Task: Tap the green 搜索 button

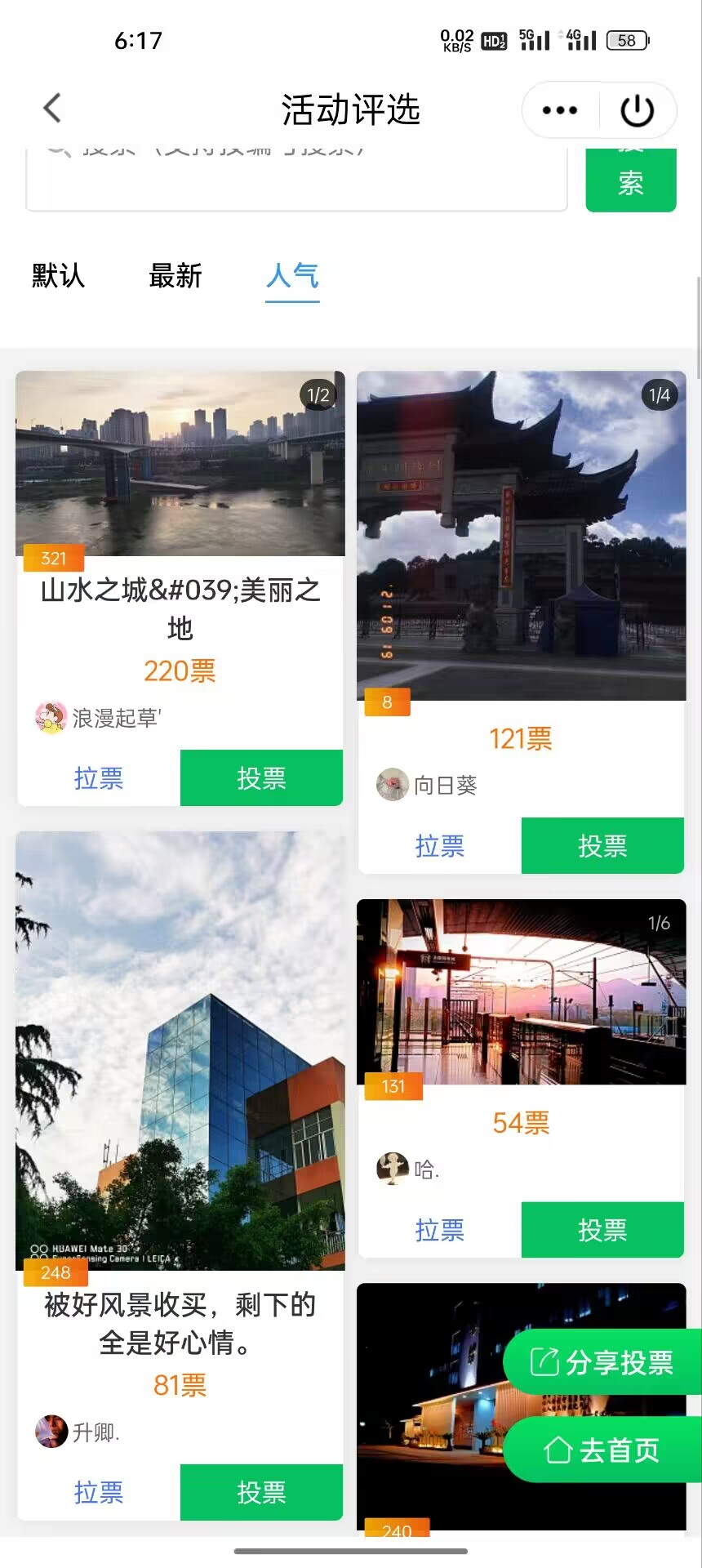Action: point(631,180)
